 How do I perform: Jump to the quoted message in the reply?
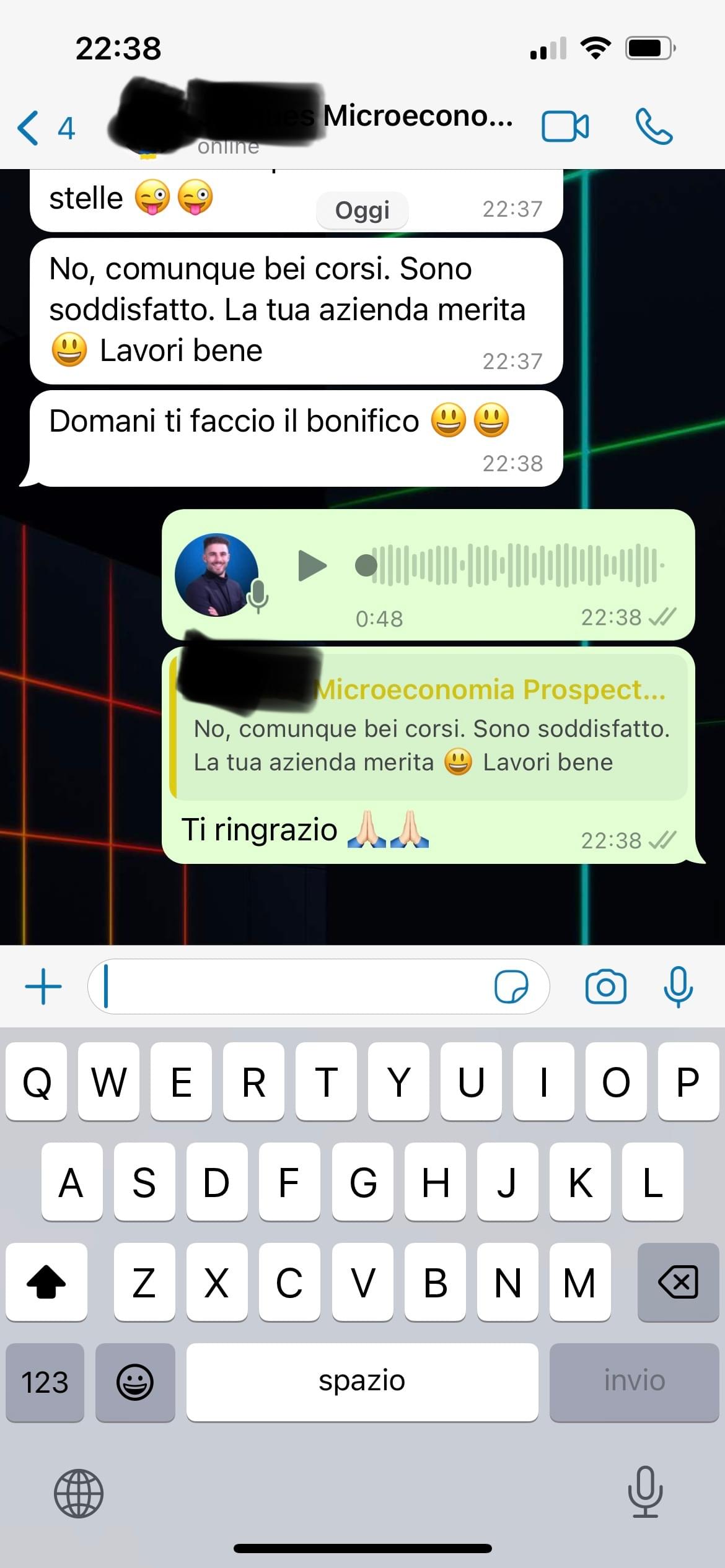[431, 728]
